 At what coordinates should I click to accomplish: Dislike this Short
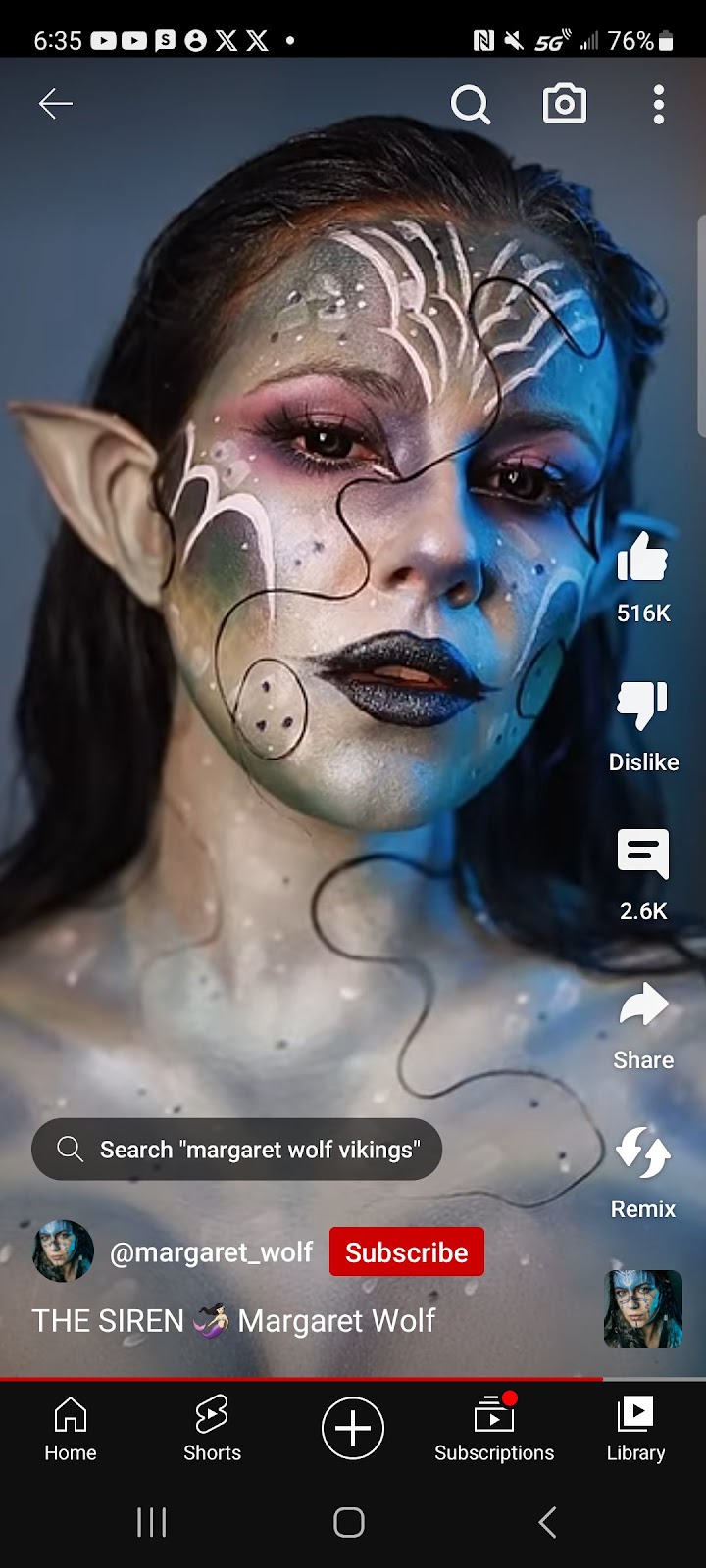[x=643, y=708]
